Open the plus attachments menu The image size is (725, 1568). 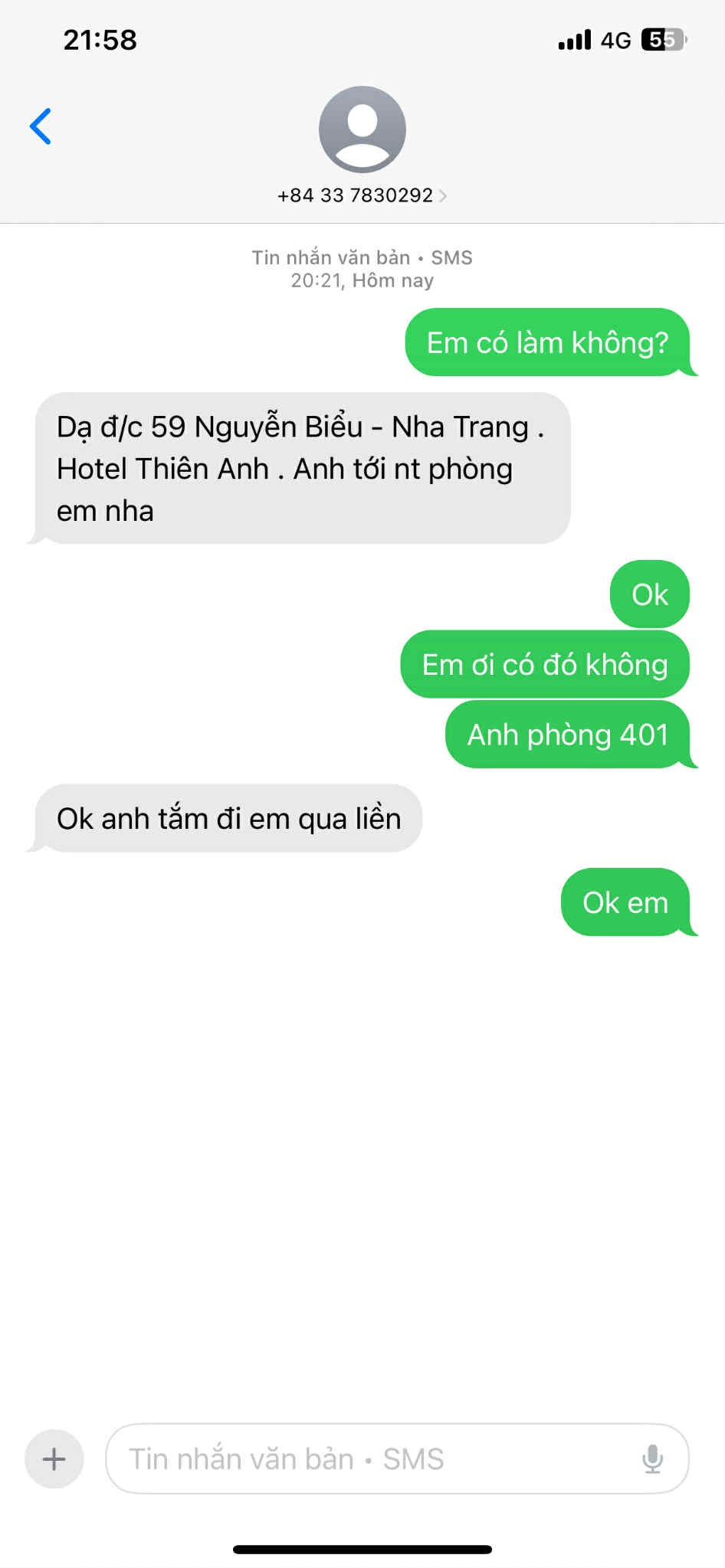[54, 1458]
